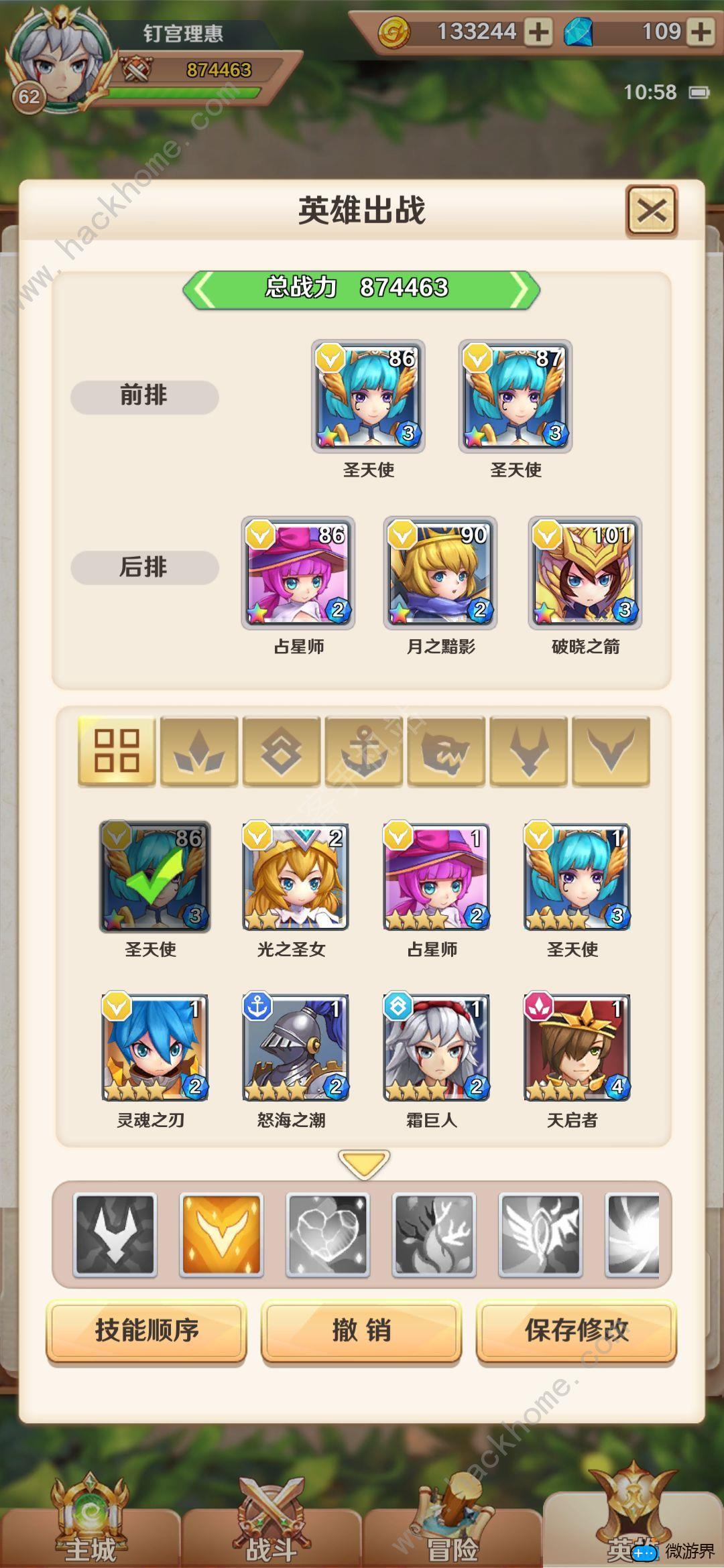Add 天启者 to lineup
Viewport: 724px width, 1568px height.
pos(577,1047)
